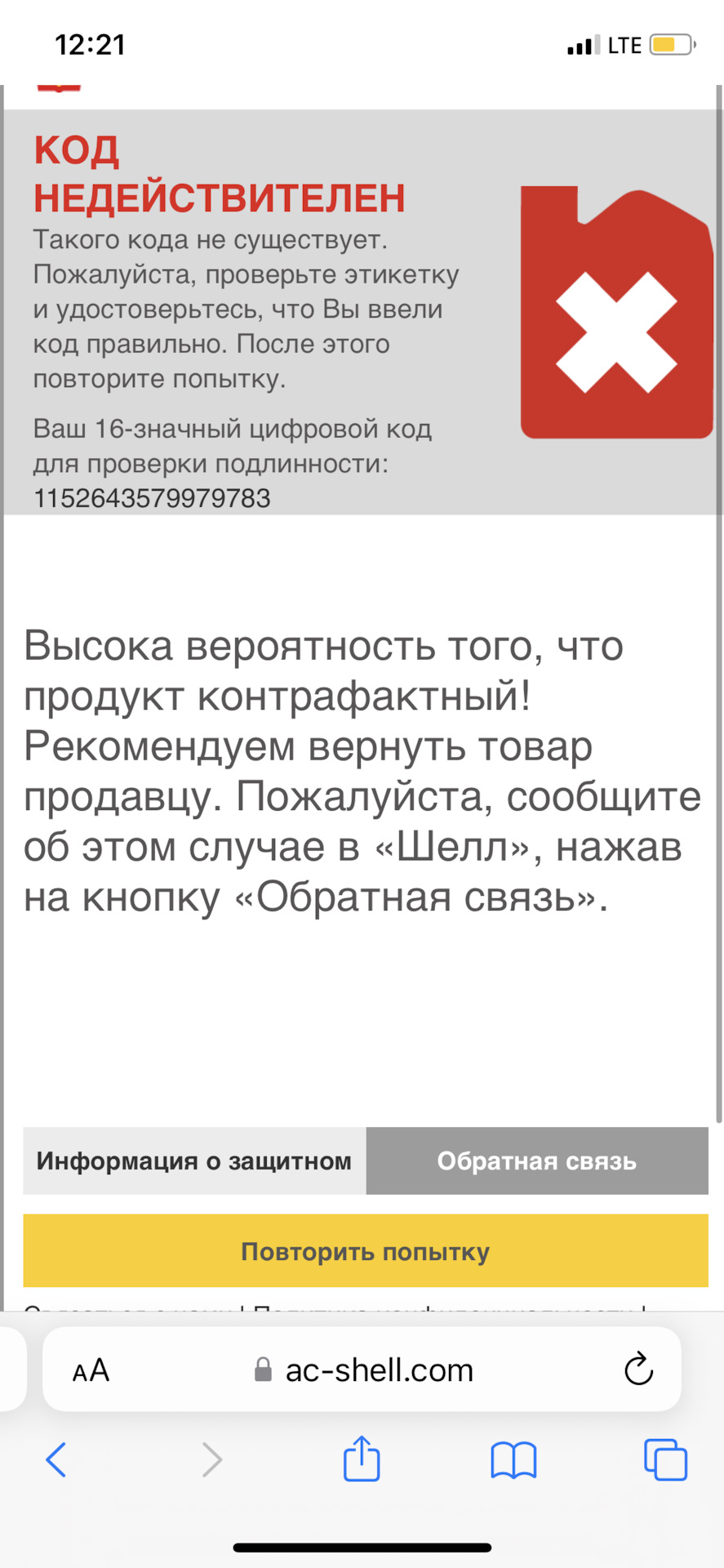Tap the 'Информация о защитном' button

(x=194, y=1160)
